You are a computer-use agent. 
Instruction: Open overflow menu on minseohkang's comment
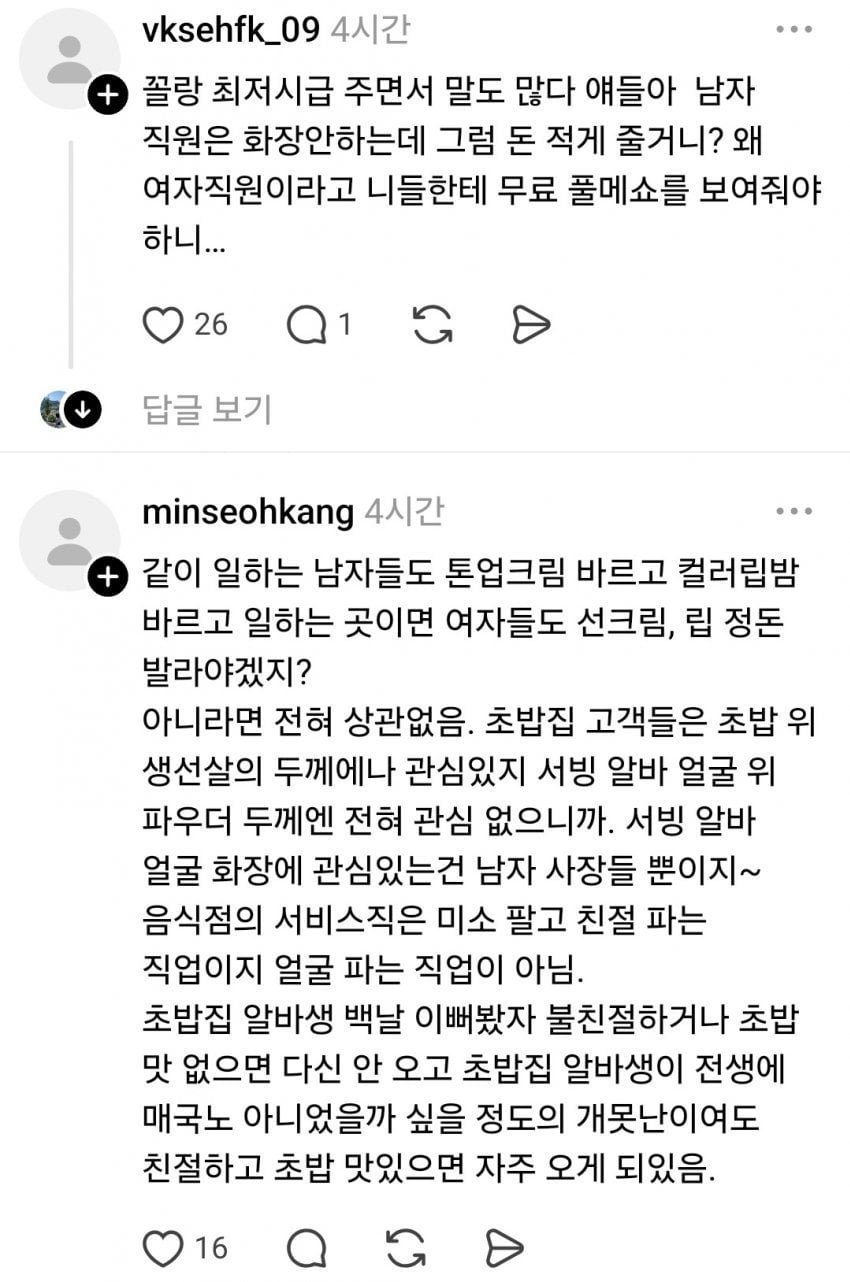795,512
